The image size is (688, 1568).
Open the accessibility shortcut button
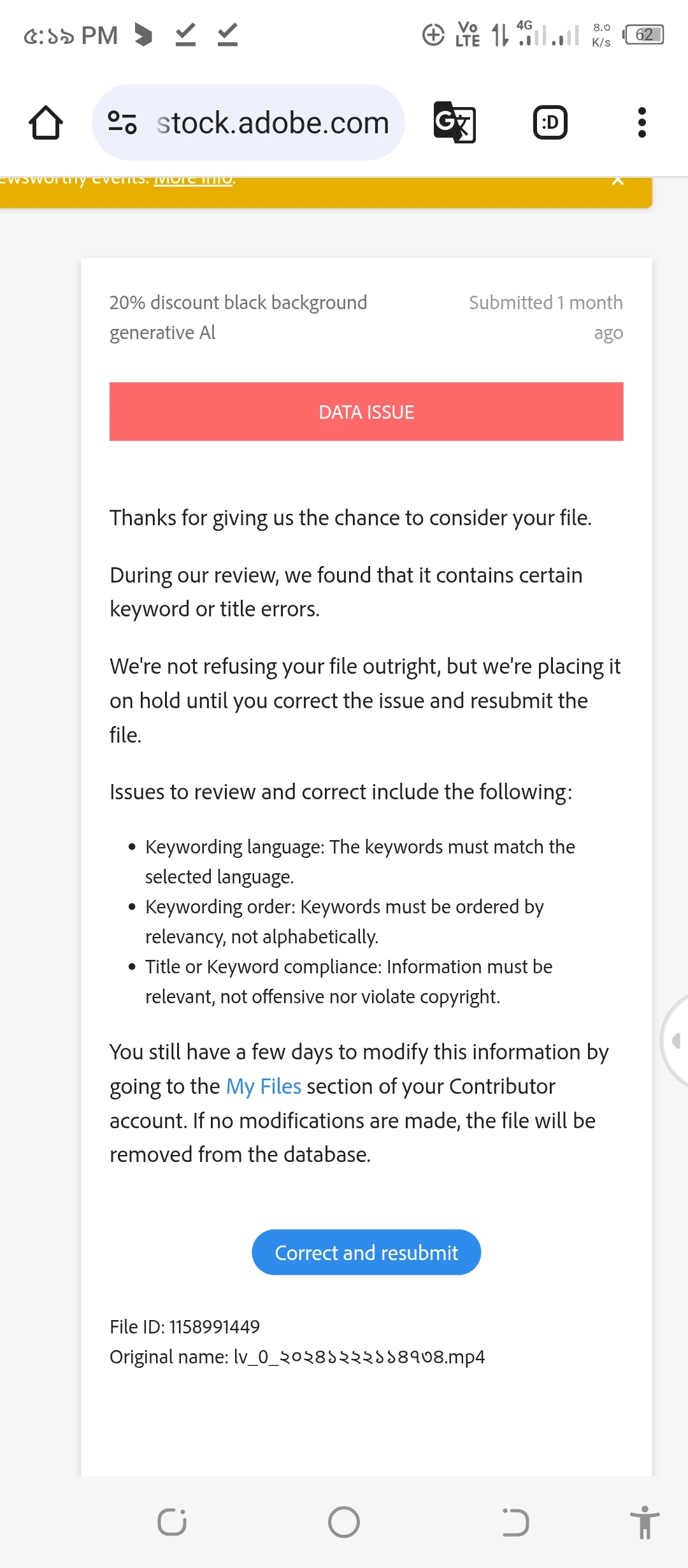[644, 1522]
